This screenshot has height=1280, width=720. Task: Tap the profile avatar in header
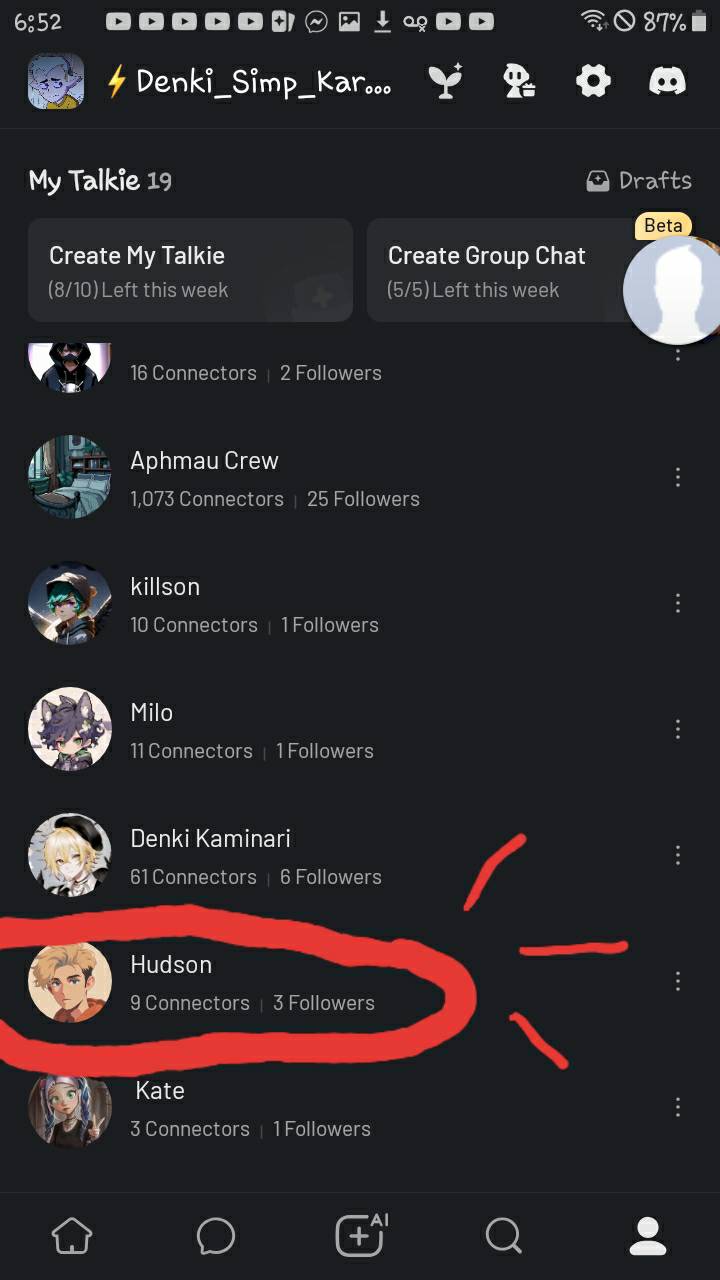[55, 82]
